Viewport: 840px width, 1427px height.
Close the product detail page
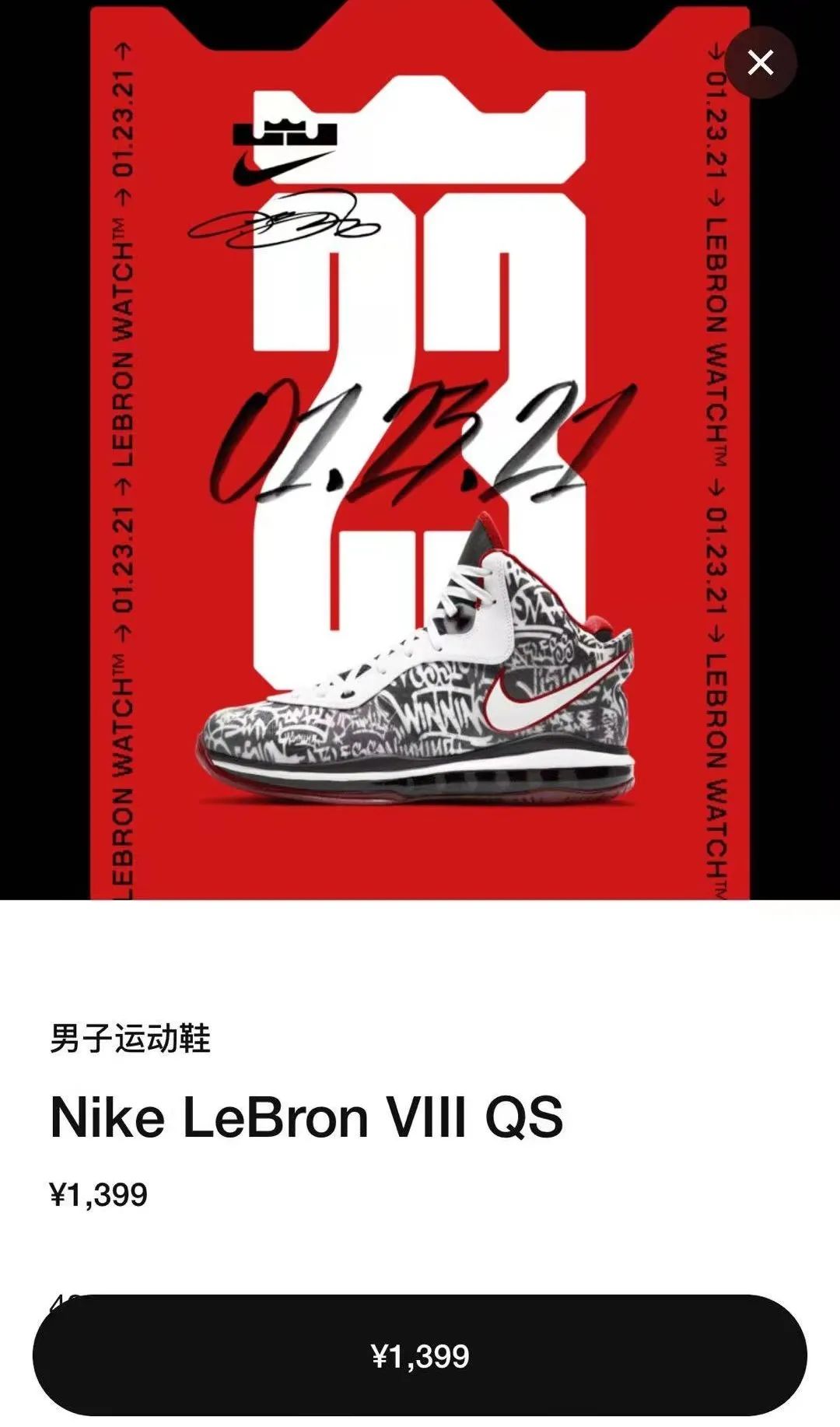coord(760,62)
